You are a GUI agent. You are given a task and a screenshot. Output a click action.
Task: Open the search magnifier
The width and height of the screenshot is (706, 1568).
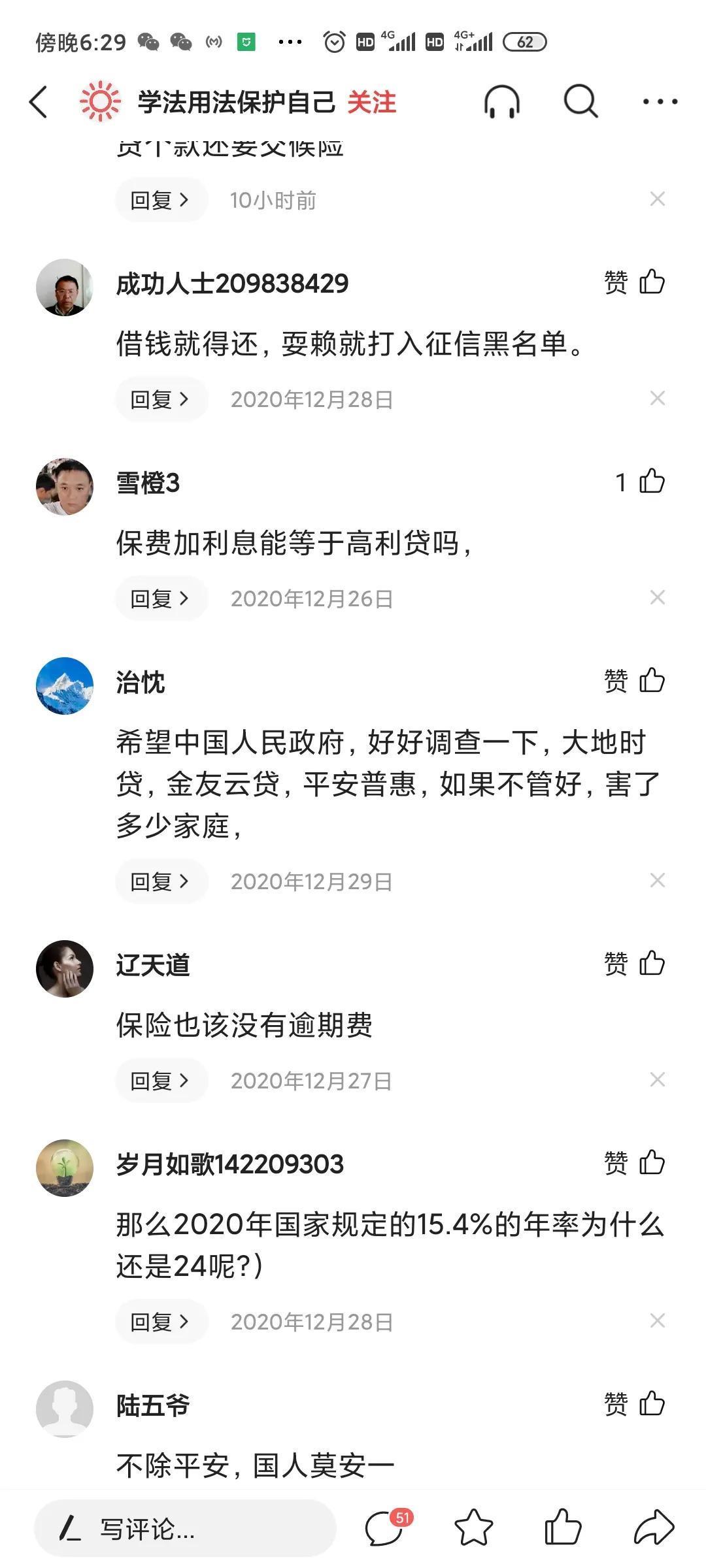tap(580, 102)
